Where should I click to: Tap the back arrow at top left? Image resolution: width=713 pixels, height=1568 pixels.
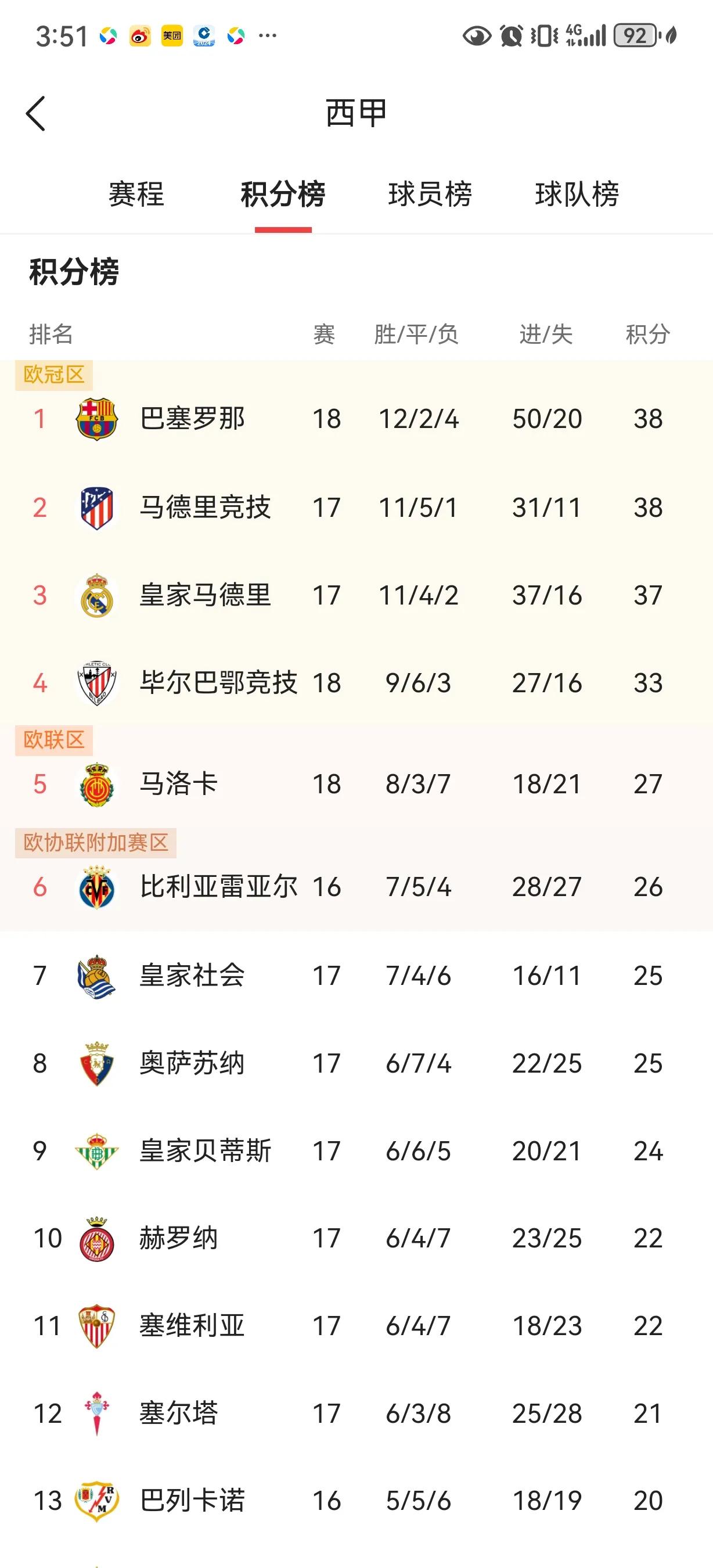pos(37,113)
